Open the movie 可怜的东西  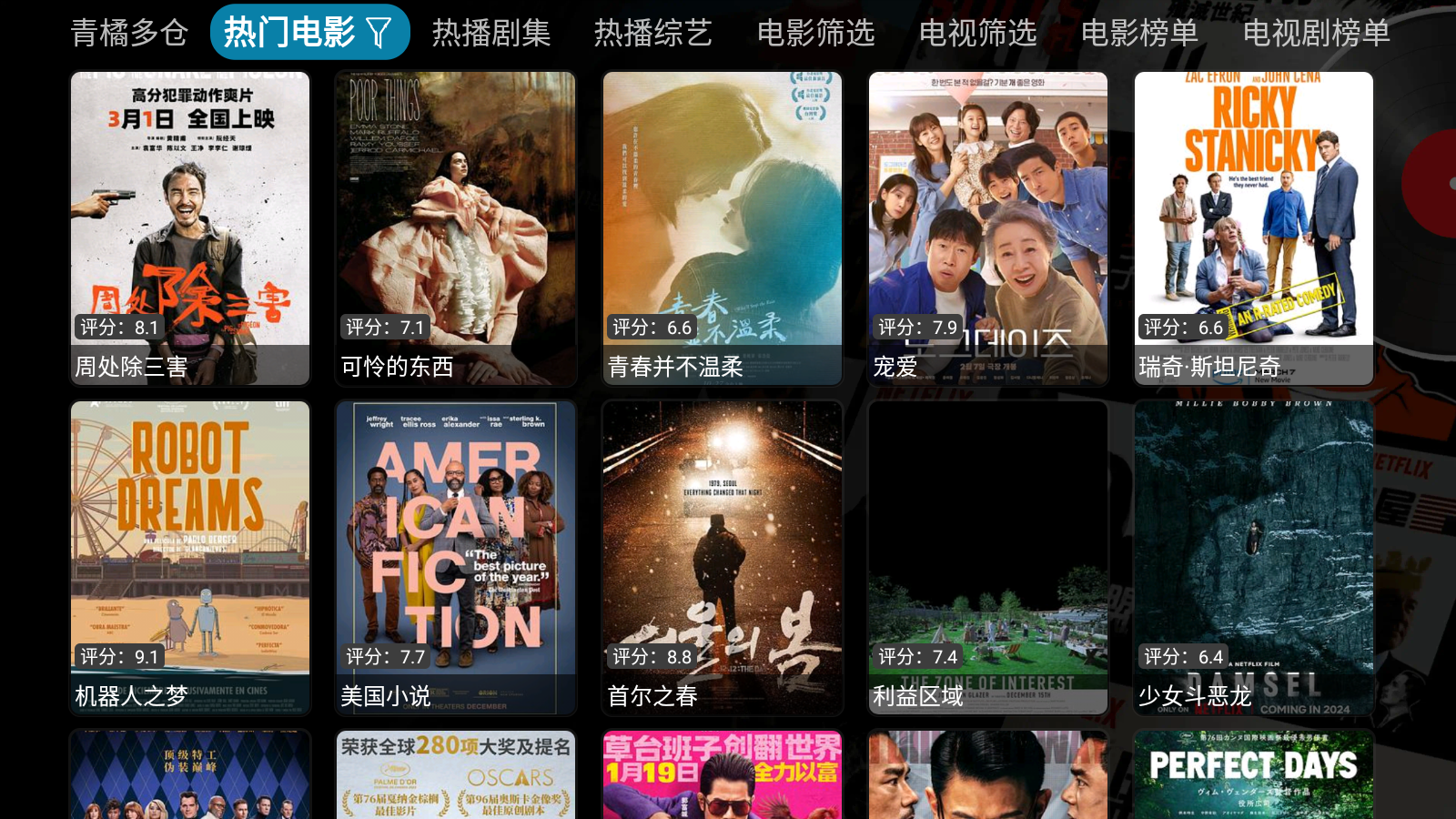click(456, 227)
